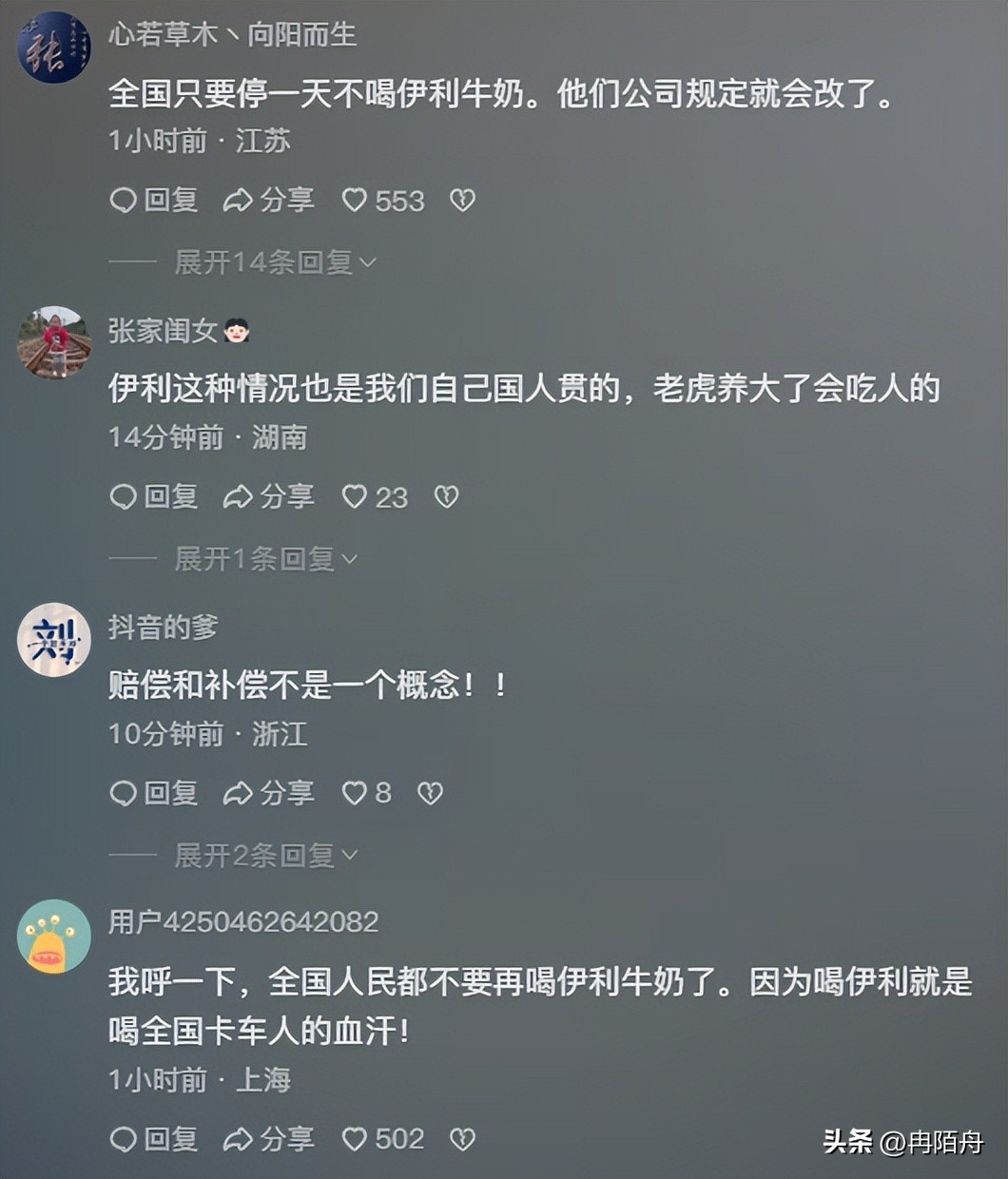The image size is (1008, 1179).
Task: Like the comment with 502 likes
Action: click(355, 1139)
